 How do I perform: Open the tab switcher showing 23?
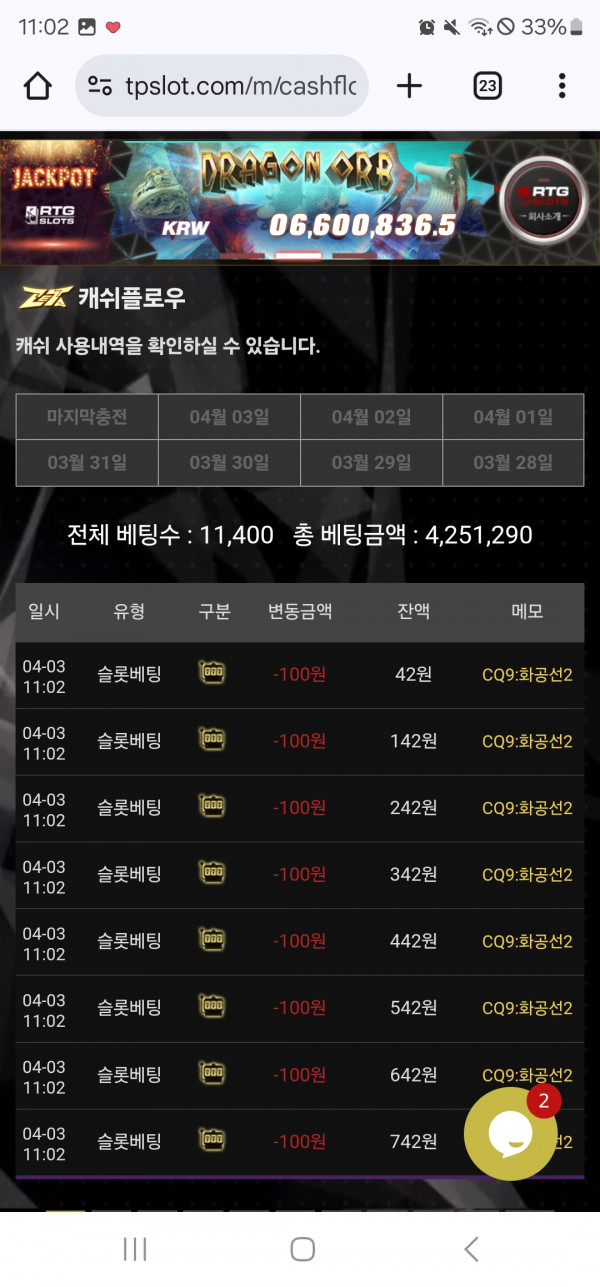click(x=487, y=86)
